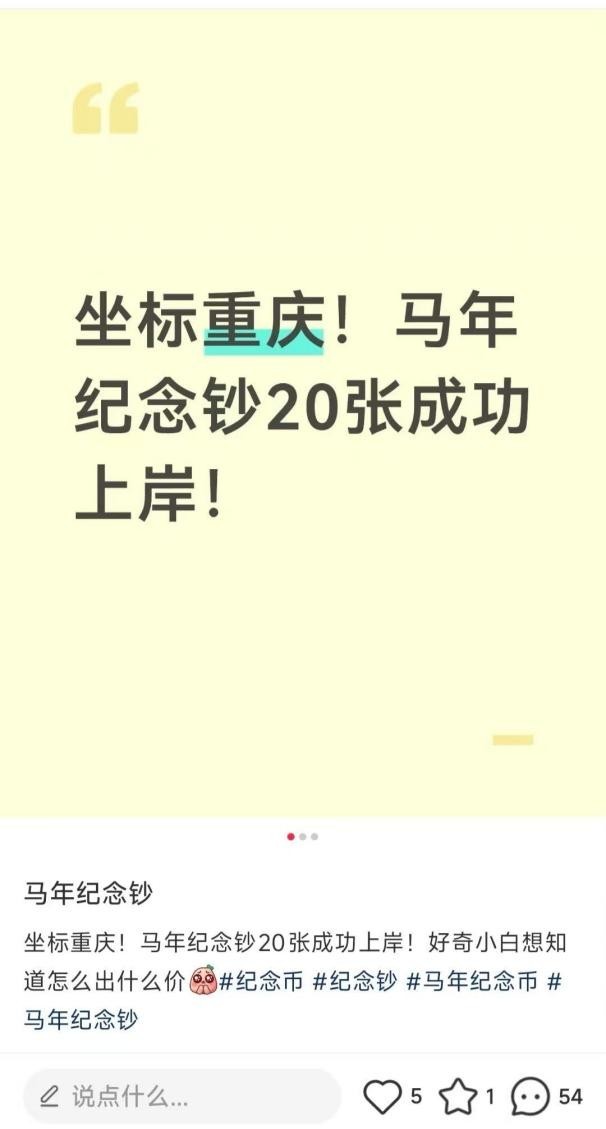Open the #纪念币 hashtag link
606x1129 pixels.
tap(260, 981)
